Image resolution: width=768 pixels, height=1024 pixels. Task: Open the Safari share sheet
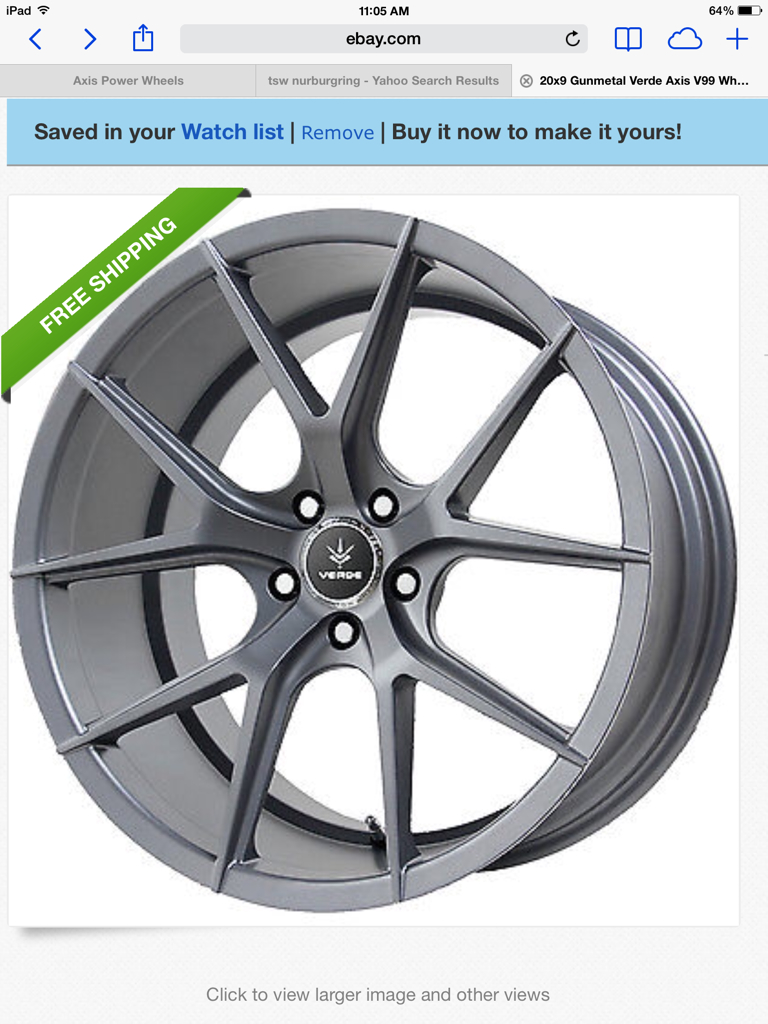(143, 38)
